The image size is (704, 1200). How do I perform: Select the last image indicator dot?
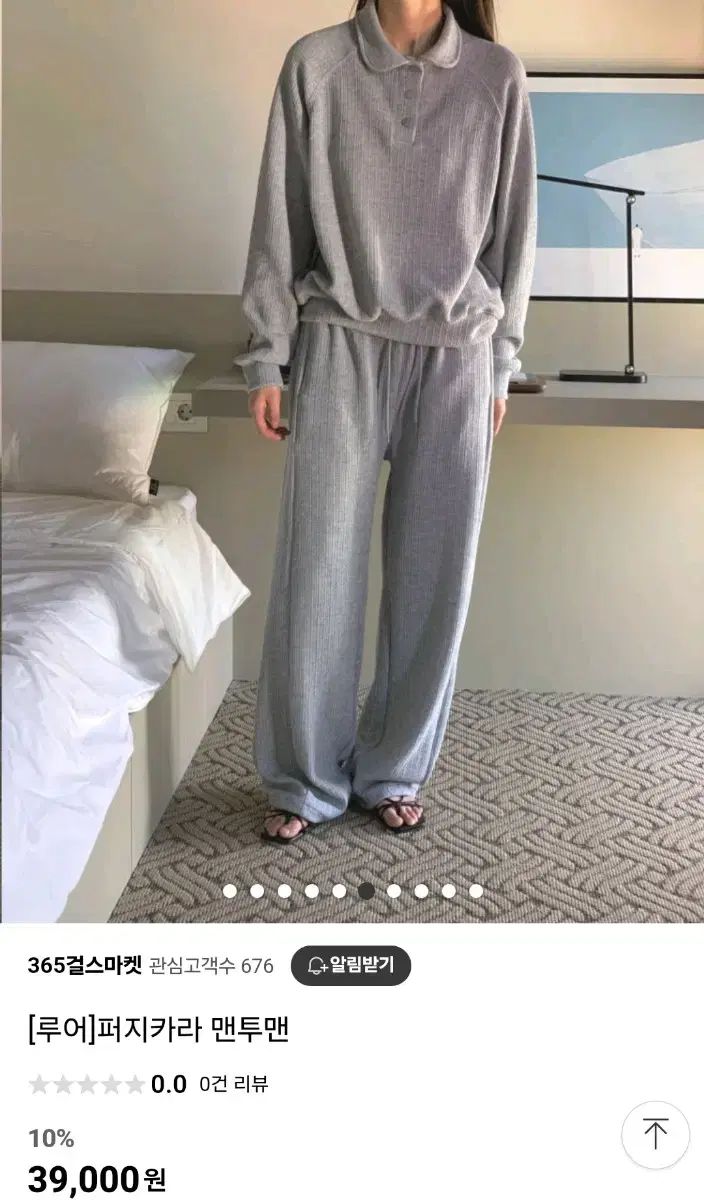click(x=476, y=890)
